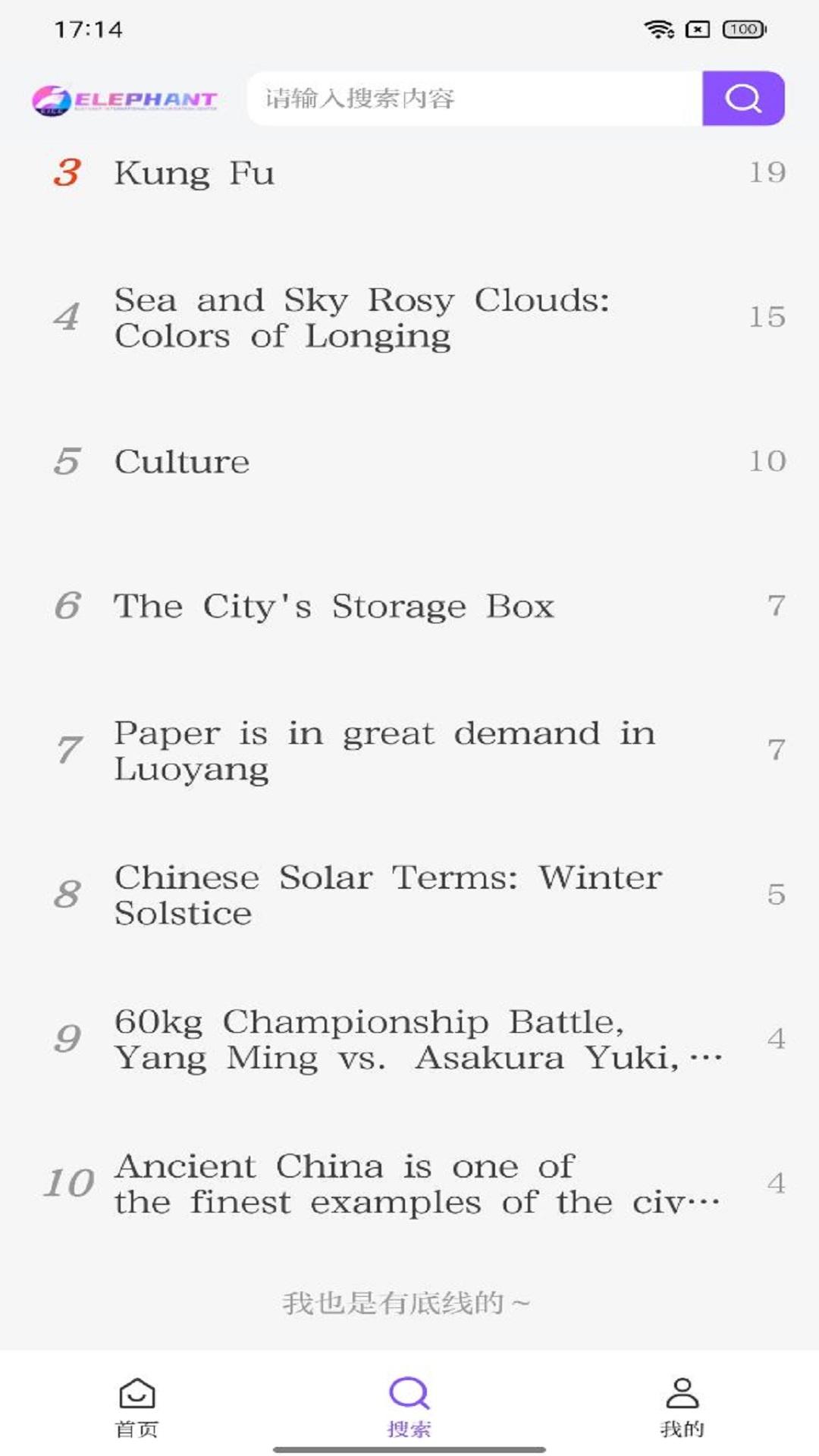Image resolution: width=819 pixels, height=1456 pixels.
Task: Focus the search input field
Action: click(475, 99)
